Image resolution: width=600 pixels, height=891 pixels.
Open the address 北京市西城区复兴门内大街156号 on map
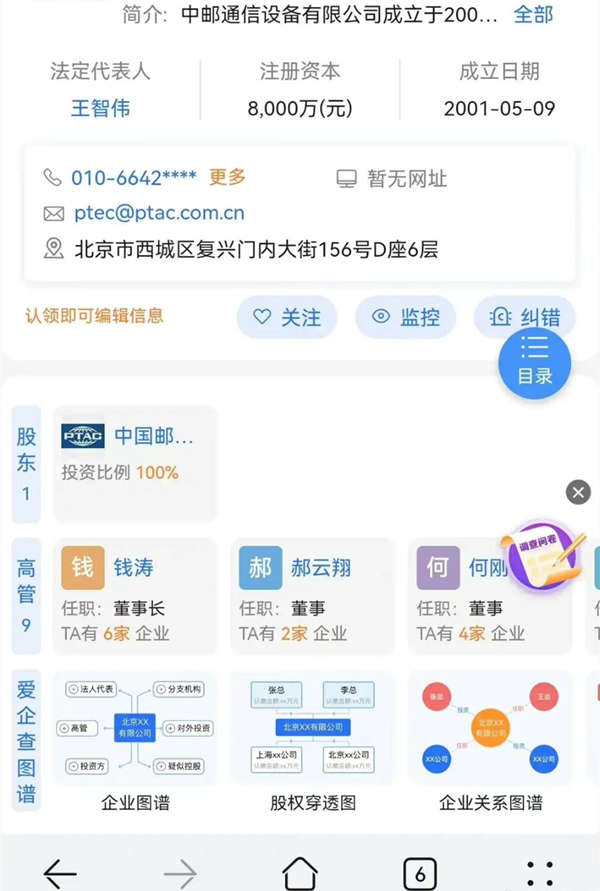[x=255, y=249]
